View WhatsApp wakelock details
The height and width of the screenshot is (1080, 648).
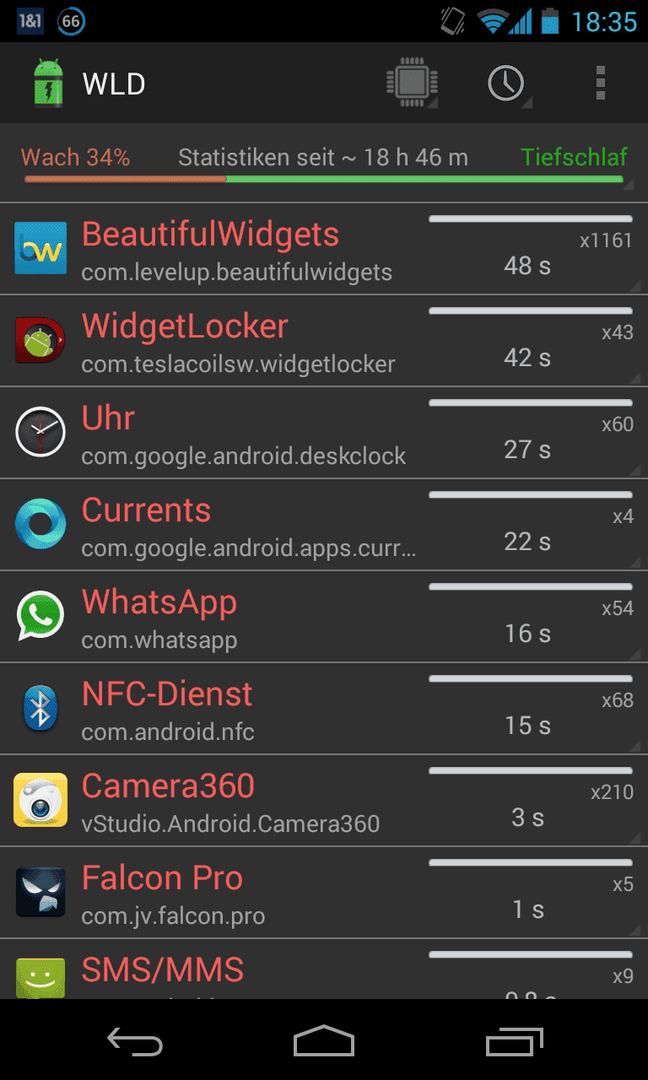pos(324,616)
